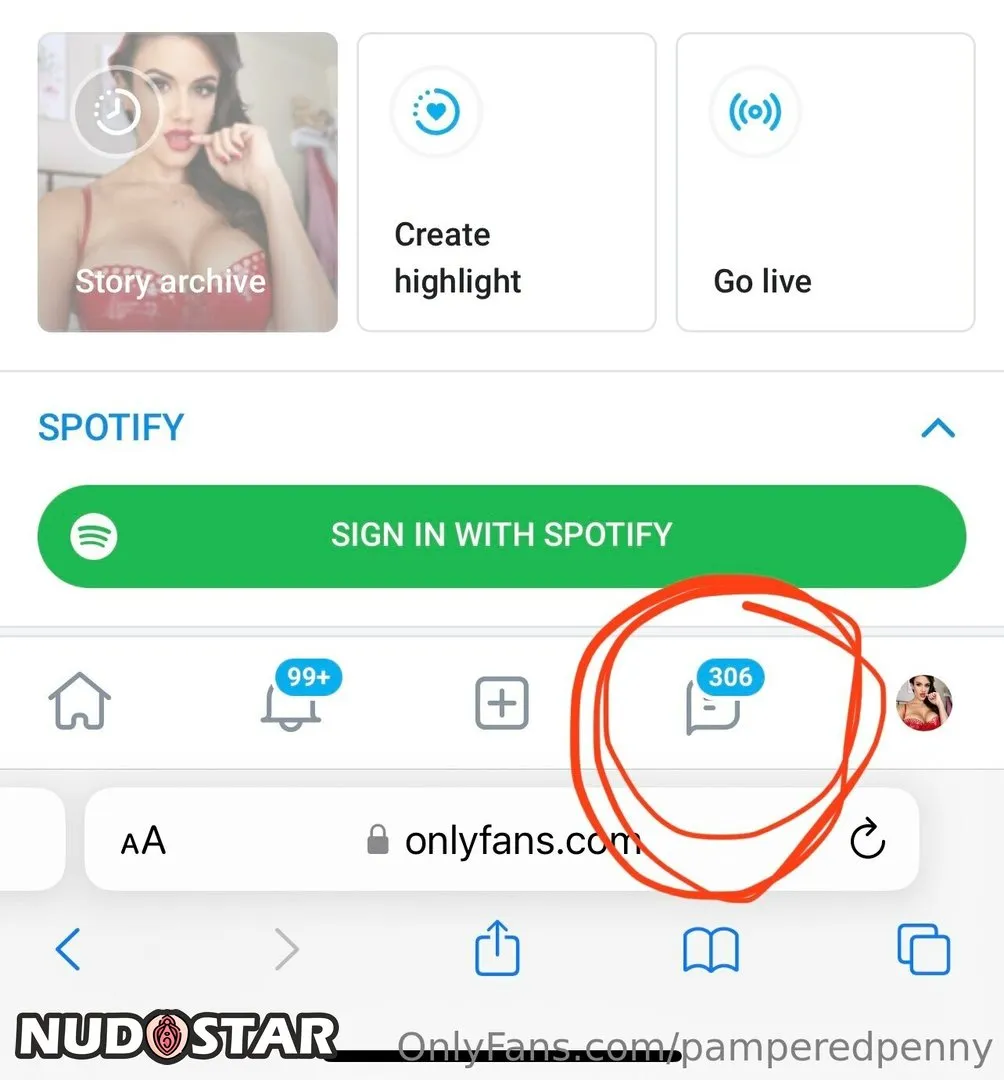Open Safari's AA page settings

click(x=143, y=841)
